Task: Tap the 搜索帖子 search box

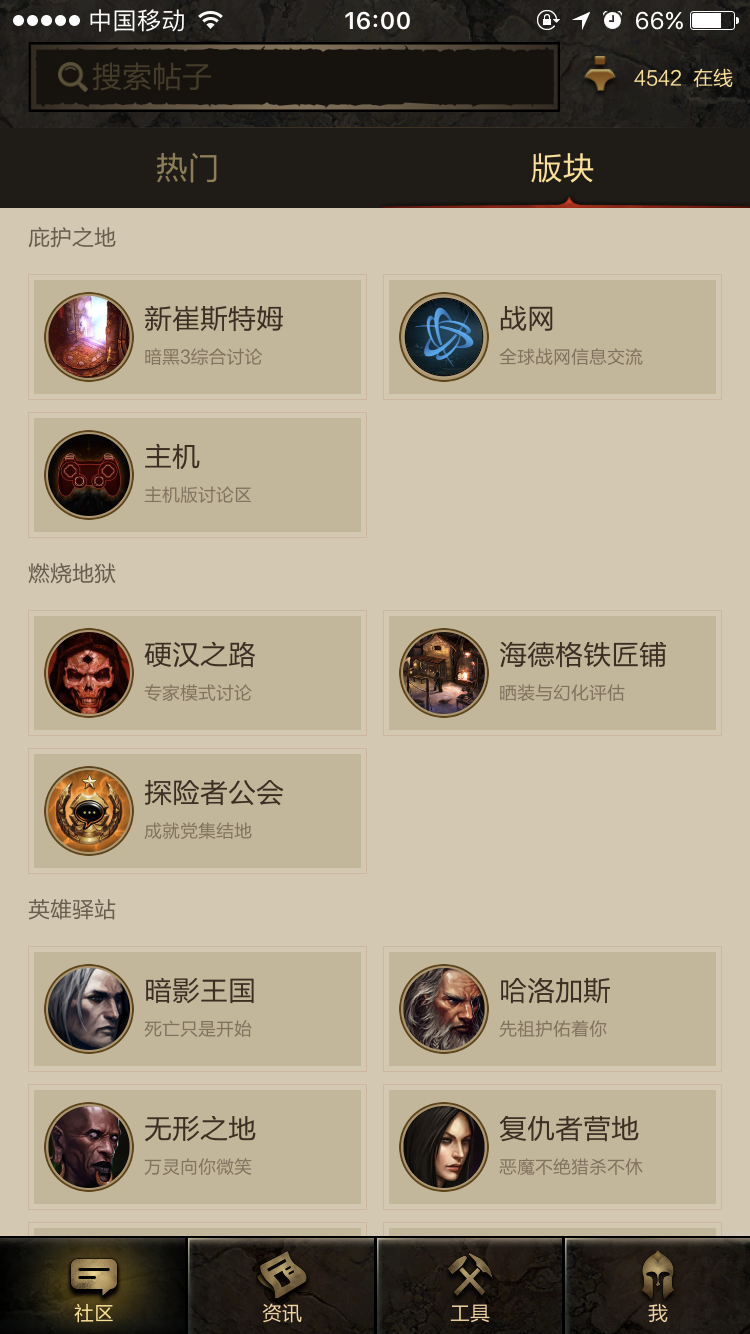Action: pyautogui.click(x=294, y=77)
